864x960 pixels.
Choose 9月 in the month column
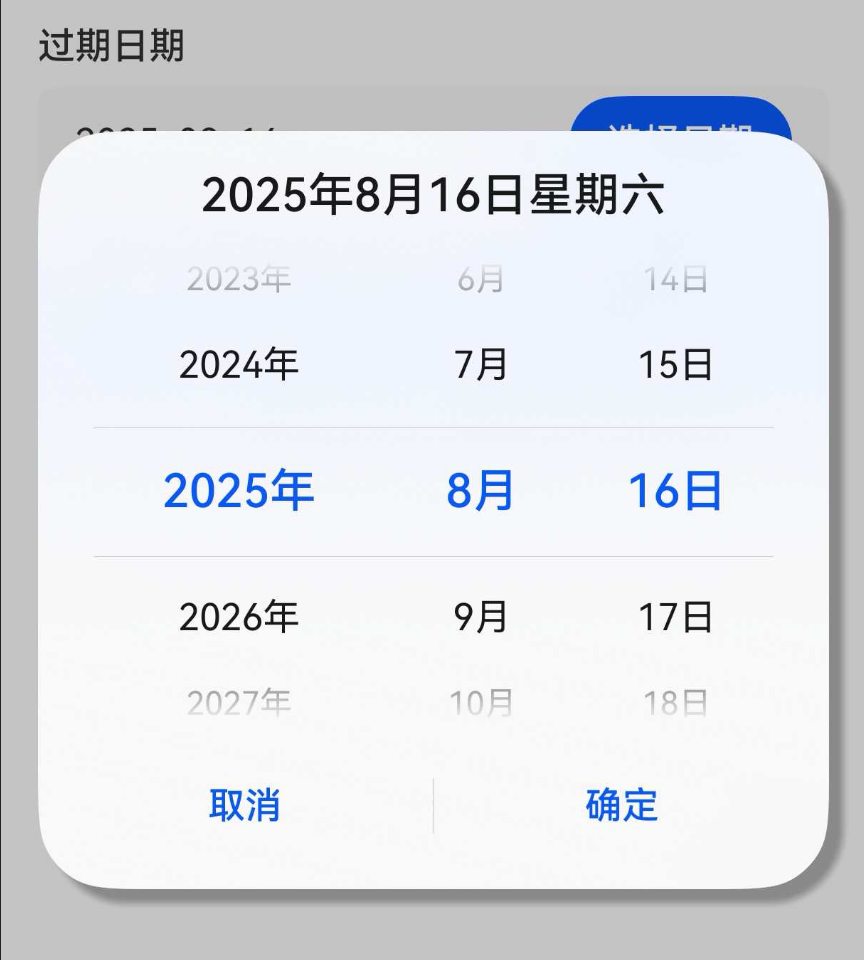tap(481, 617)
